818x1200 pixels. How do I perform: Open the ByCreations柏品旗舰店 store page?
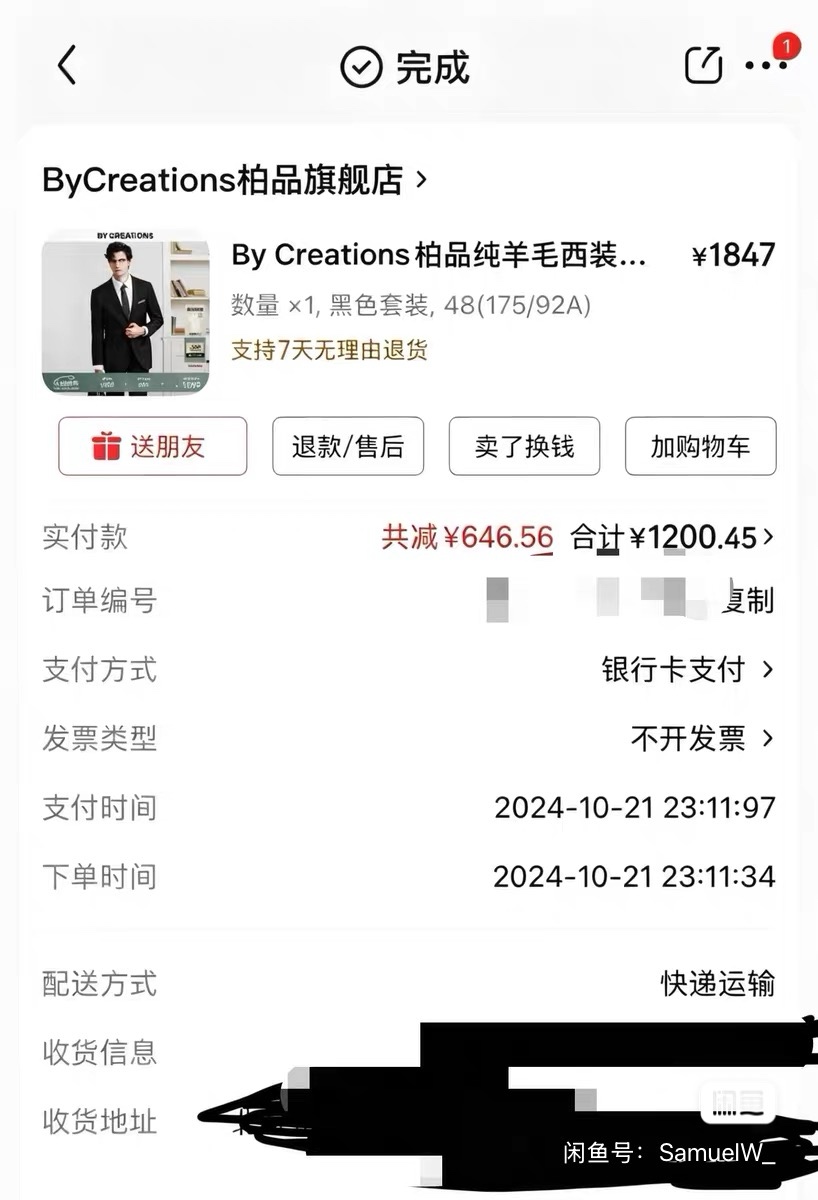[x=235, y=180]
